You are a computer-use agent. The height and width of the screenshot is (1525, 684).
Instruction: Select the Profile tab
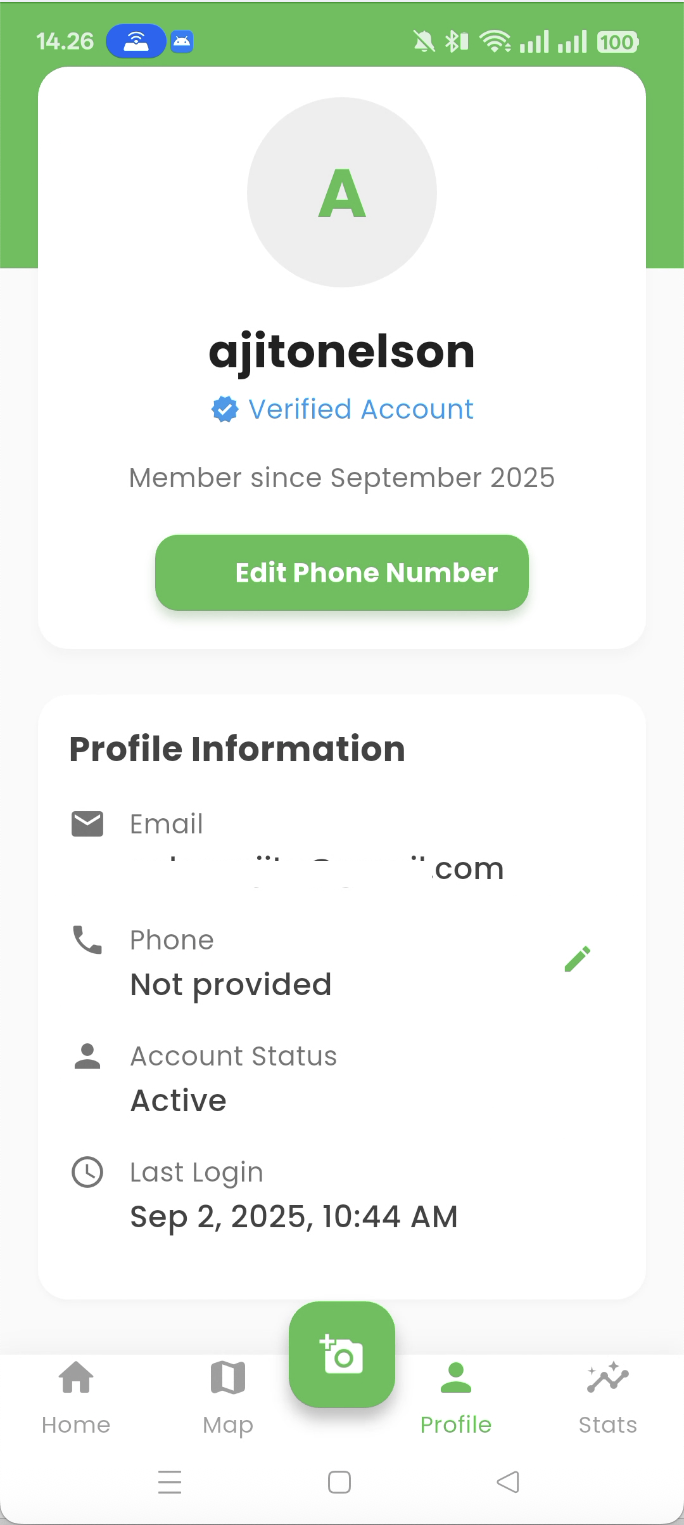click(x=456, y=1397)
